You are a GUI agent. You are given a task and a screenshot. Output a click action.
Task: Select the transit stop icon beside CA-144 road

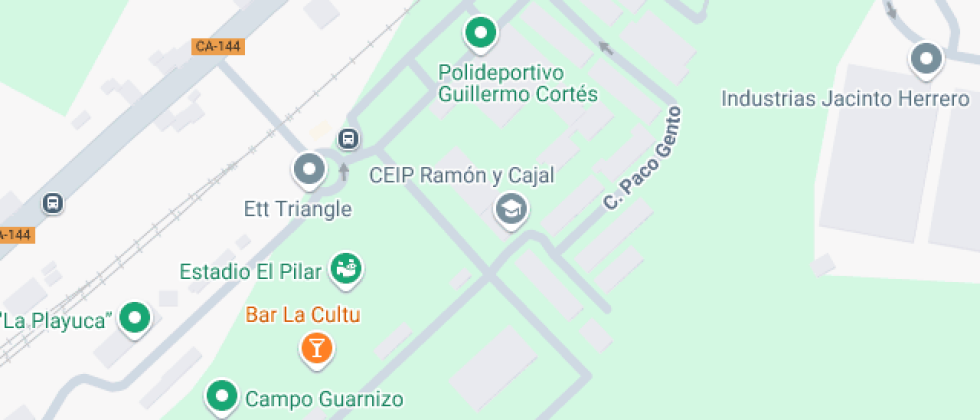[x=53, y=203]
